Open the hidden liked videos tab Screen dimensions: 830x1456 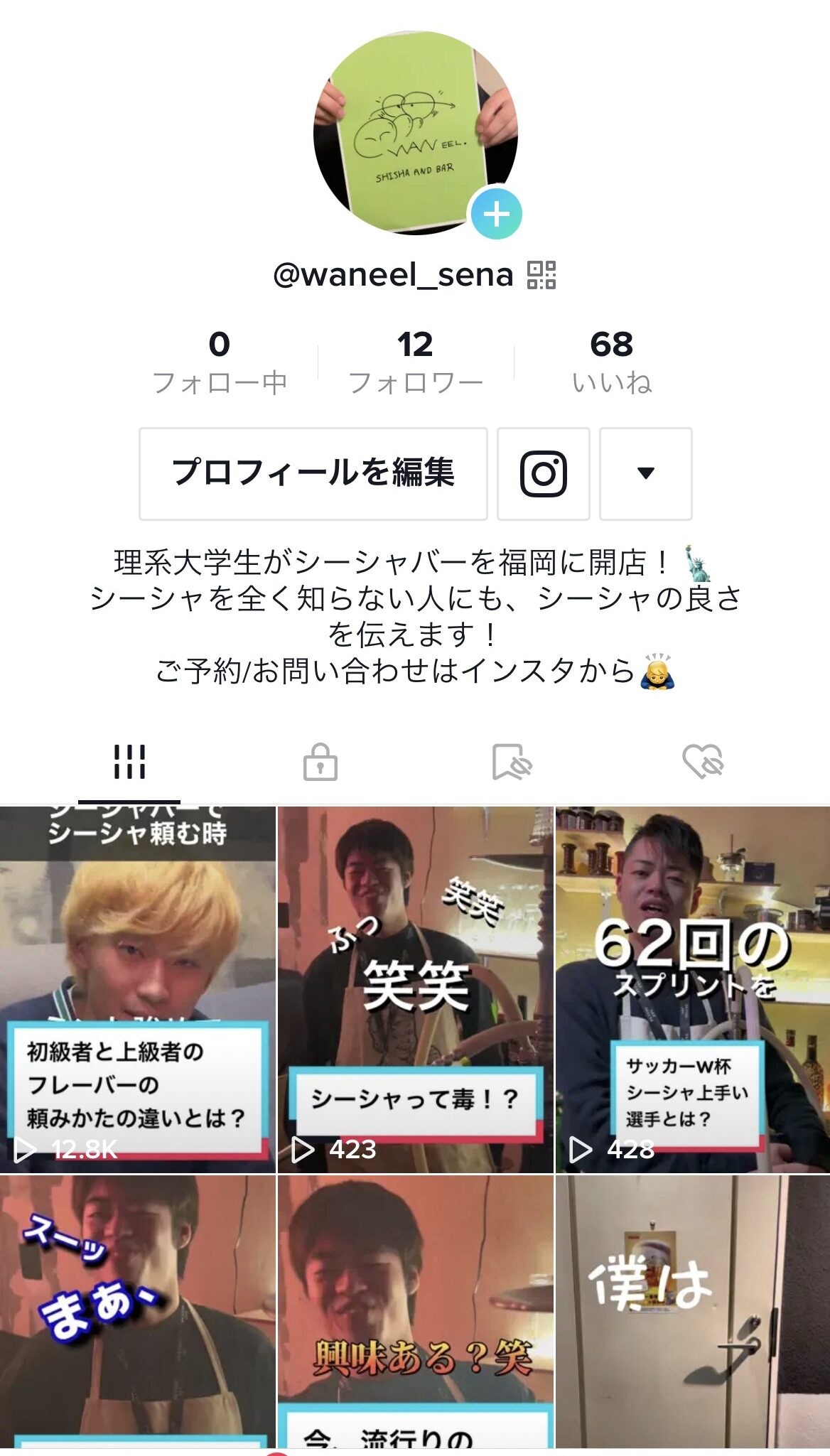pyautogui.click(x=703, y=762)
